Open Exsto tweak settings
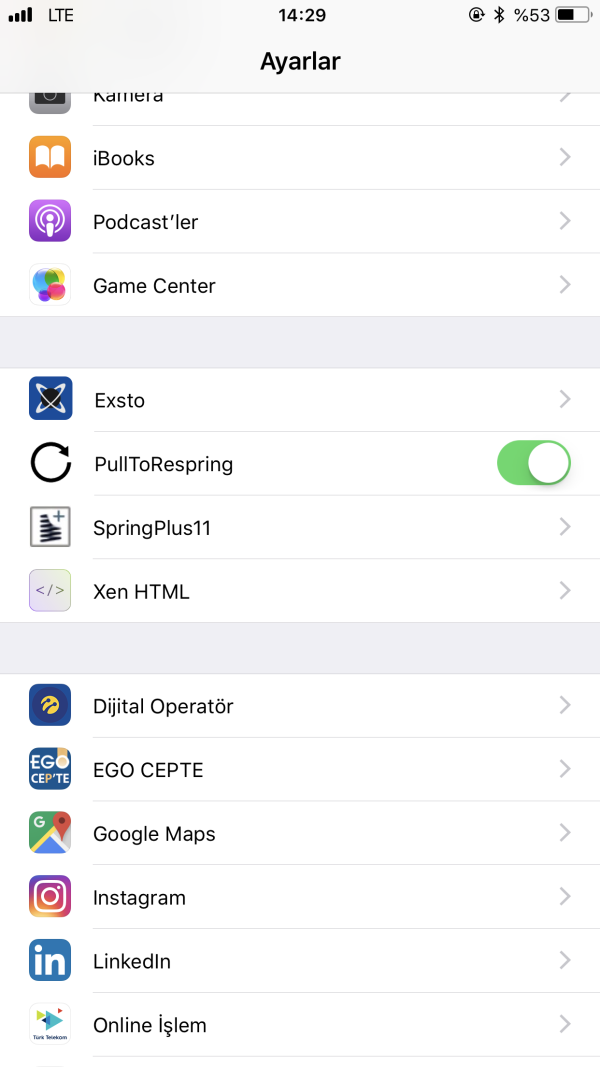600x1067 pixels. click(300, 400)
